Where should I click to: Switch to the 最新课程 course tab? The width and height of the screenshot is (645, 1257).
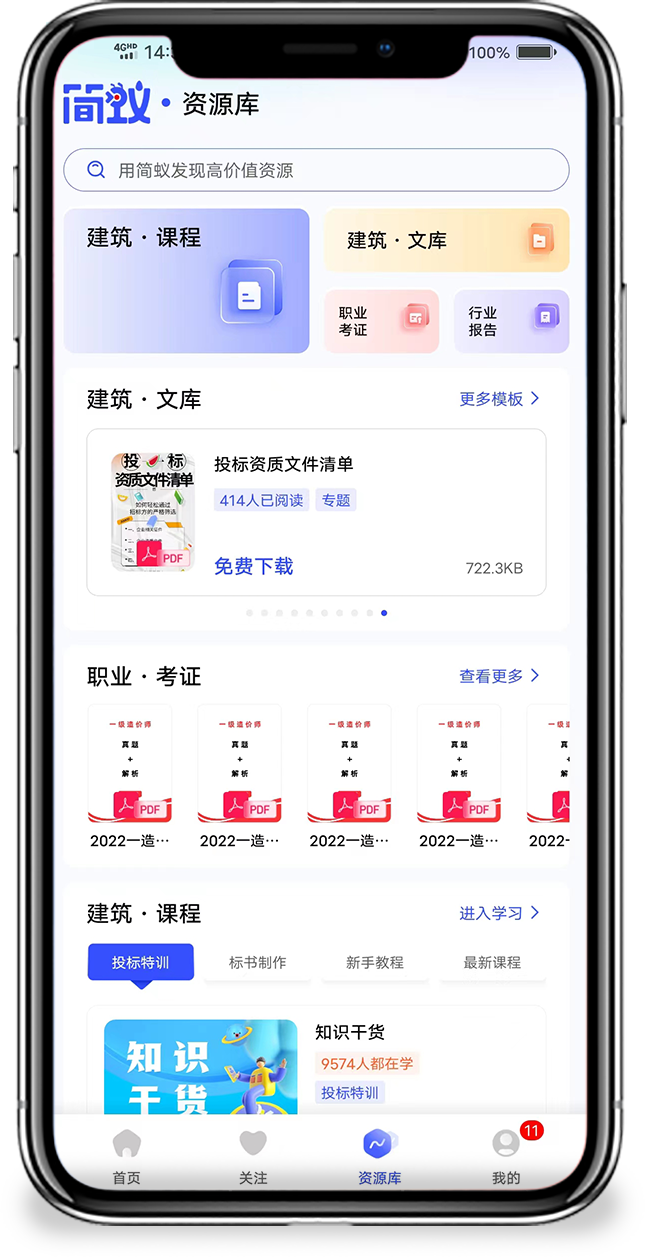point(492,962)
